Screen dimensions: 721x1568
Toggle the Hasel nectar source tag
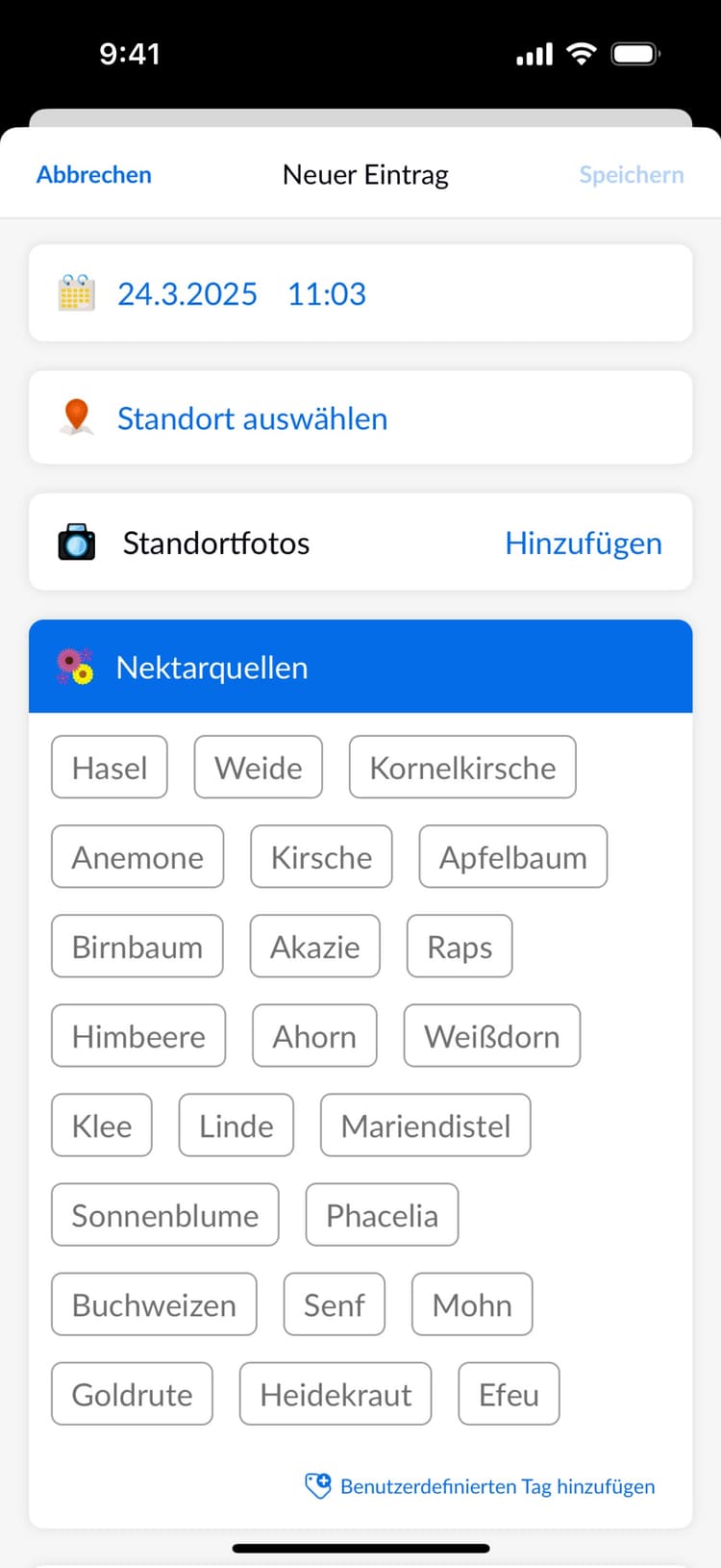109,767
